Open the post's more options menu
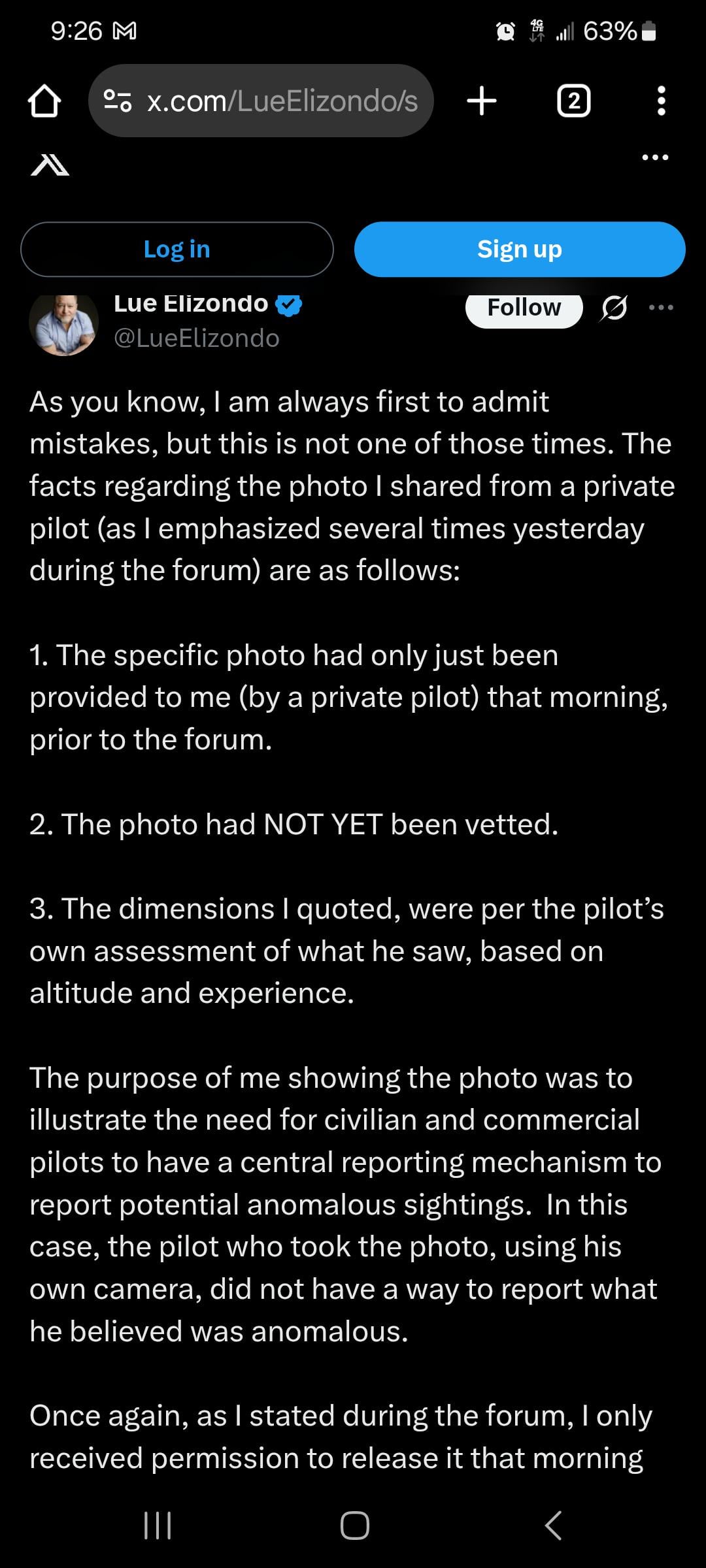 click(661, 308)
